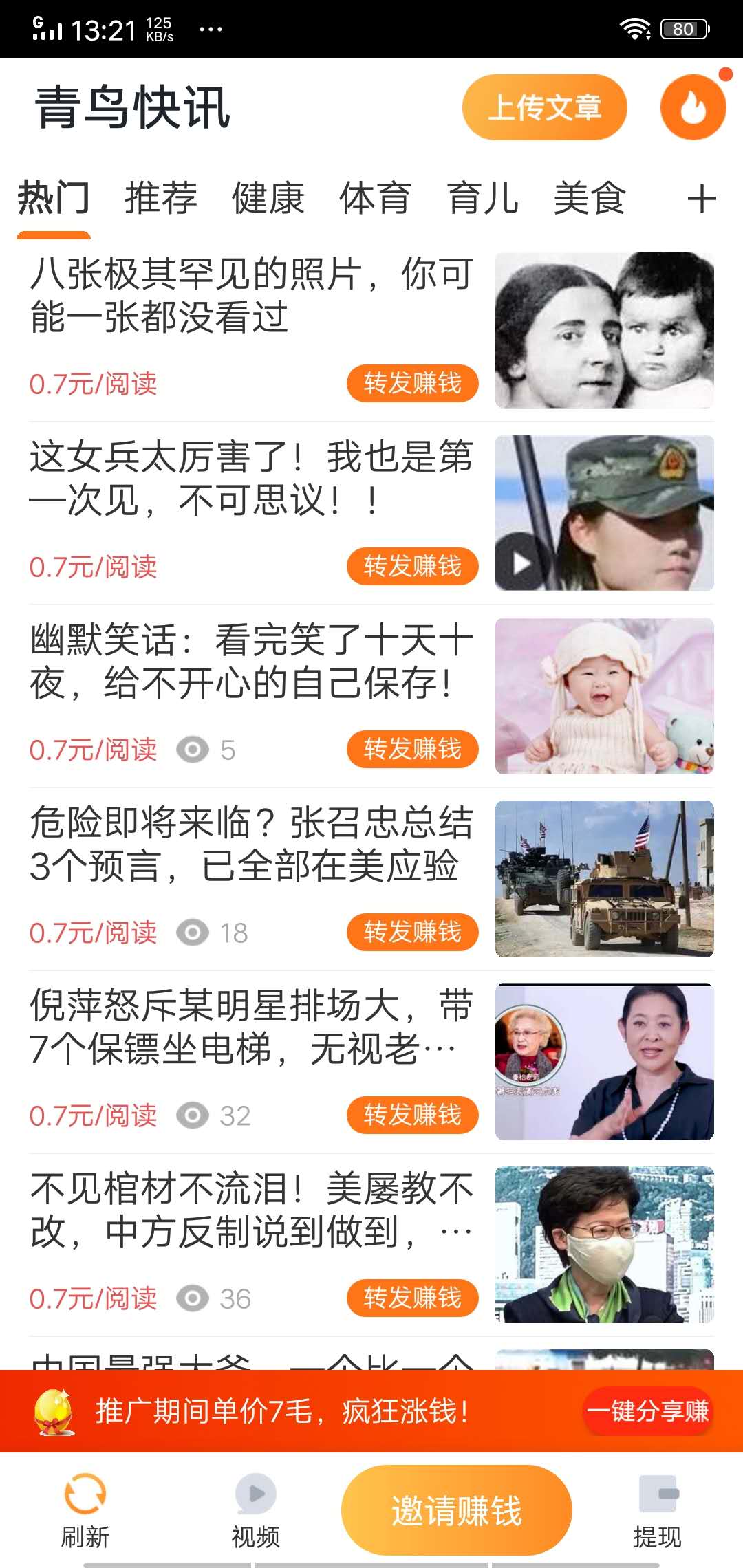The image size is (743, 1568).
Task: Tap 转发赚钱 for 这女兵太厉害了 article
Action: pos(412,566)
